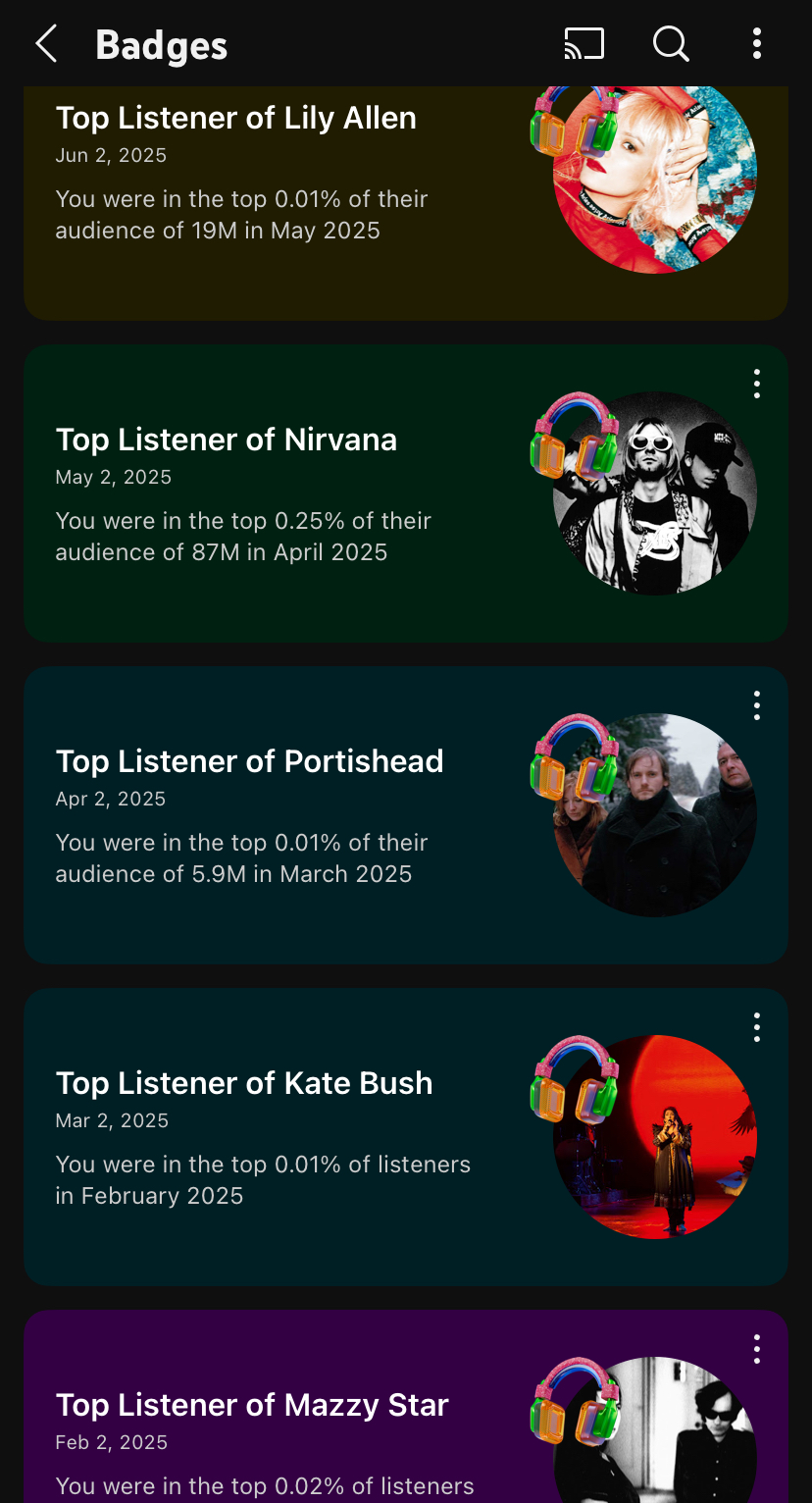Tap the three-dot menu on Kate Bush badge

click(756, 1027)
